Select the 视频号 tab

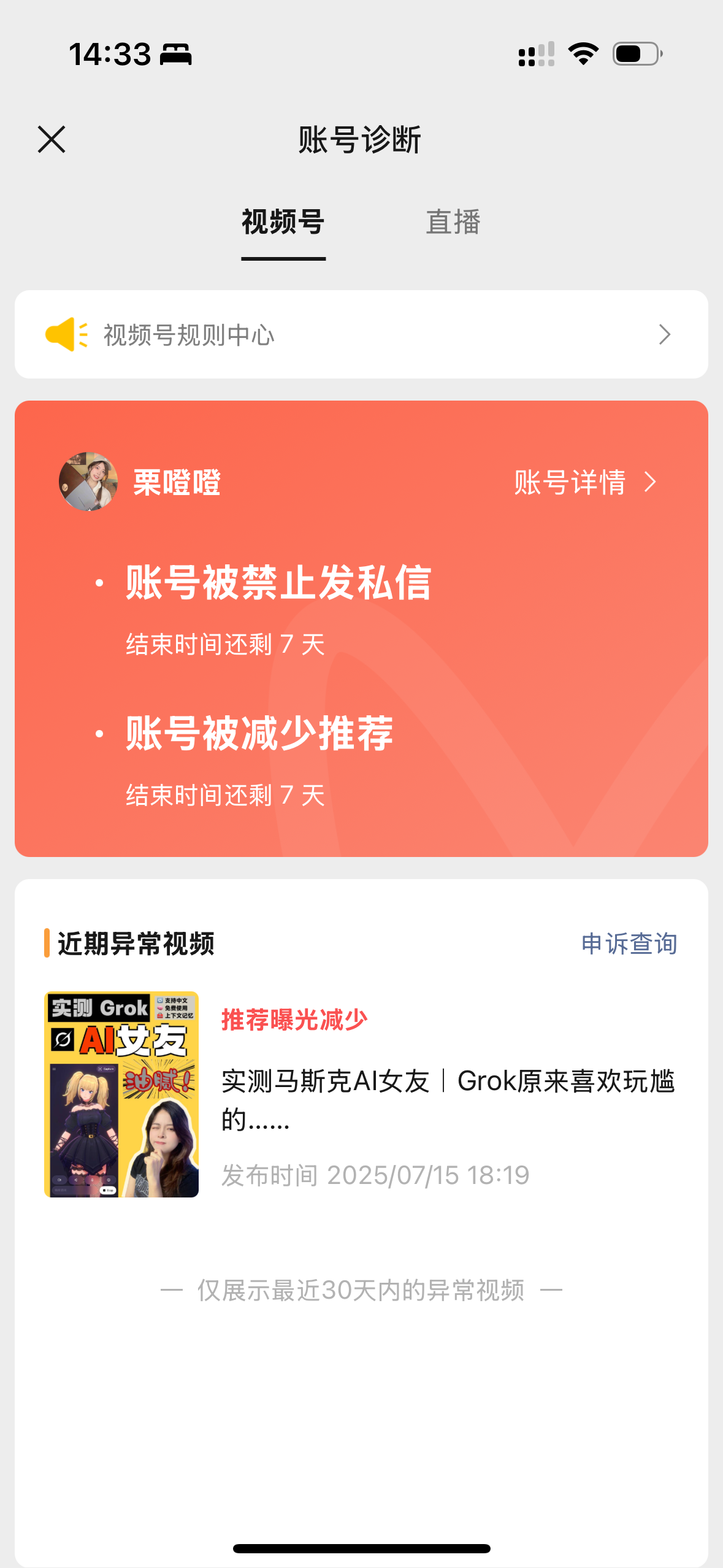point(283,222)
